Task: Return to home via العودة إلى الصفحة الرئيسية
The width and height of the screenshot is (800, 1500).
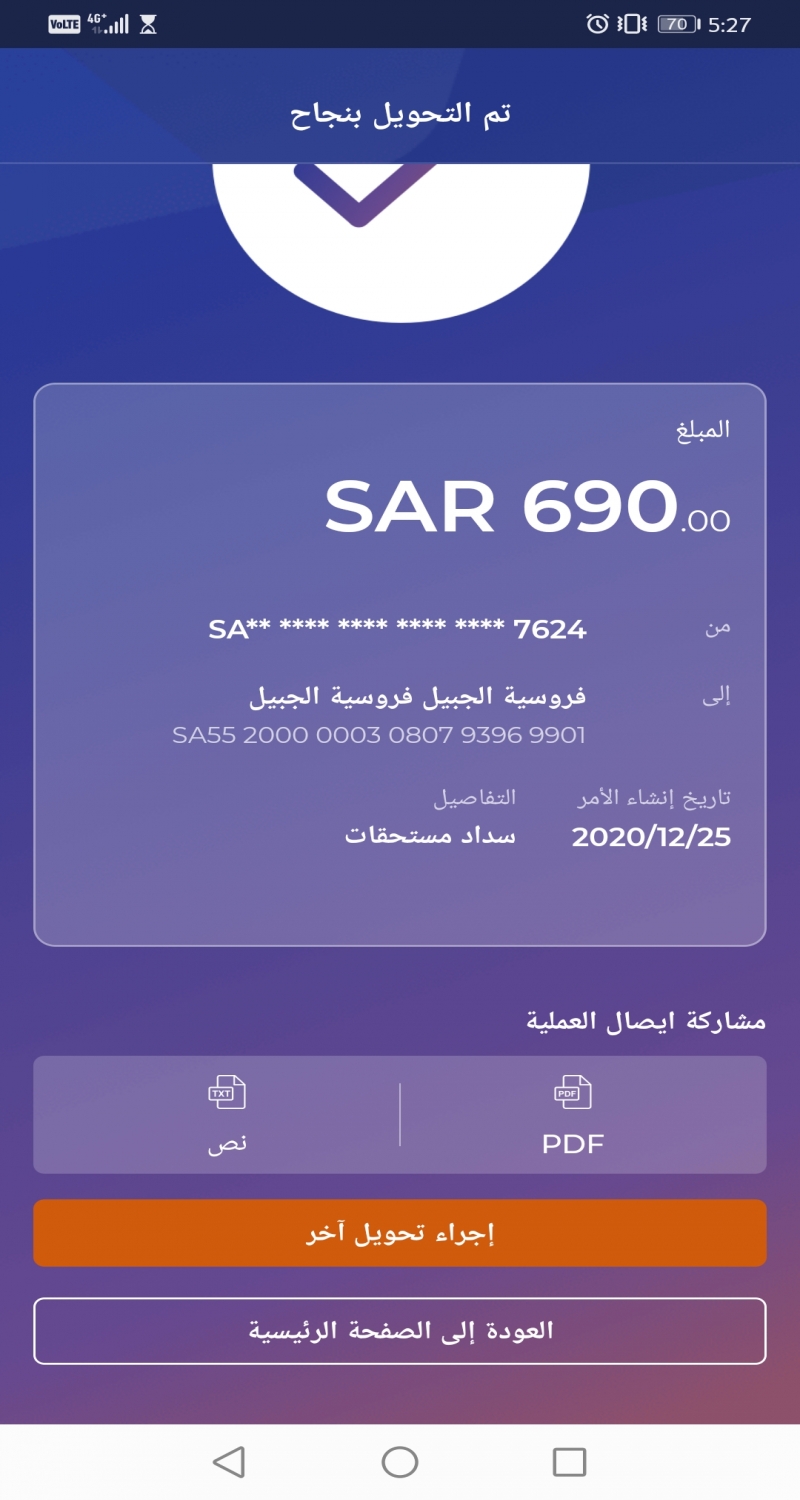Action: click(x=400, y=1331)
